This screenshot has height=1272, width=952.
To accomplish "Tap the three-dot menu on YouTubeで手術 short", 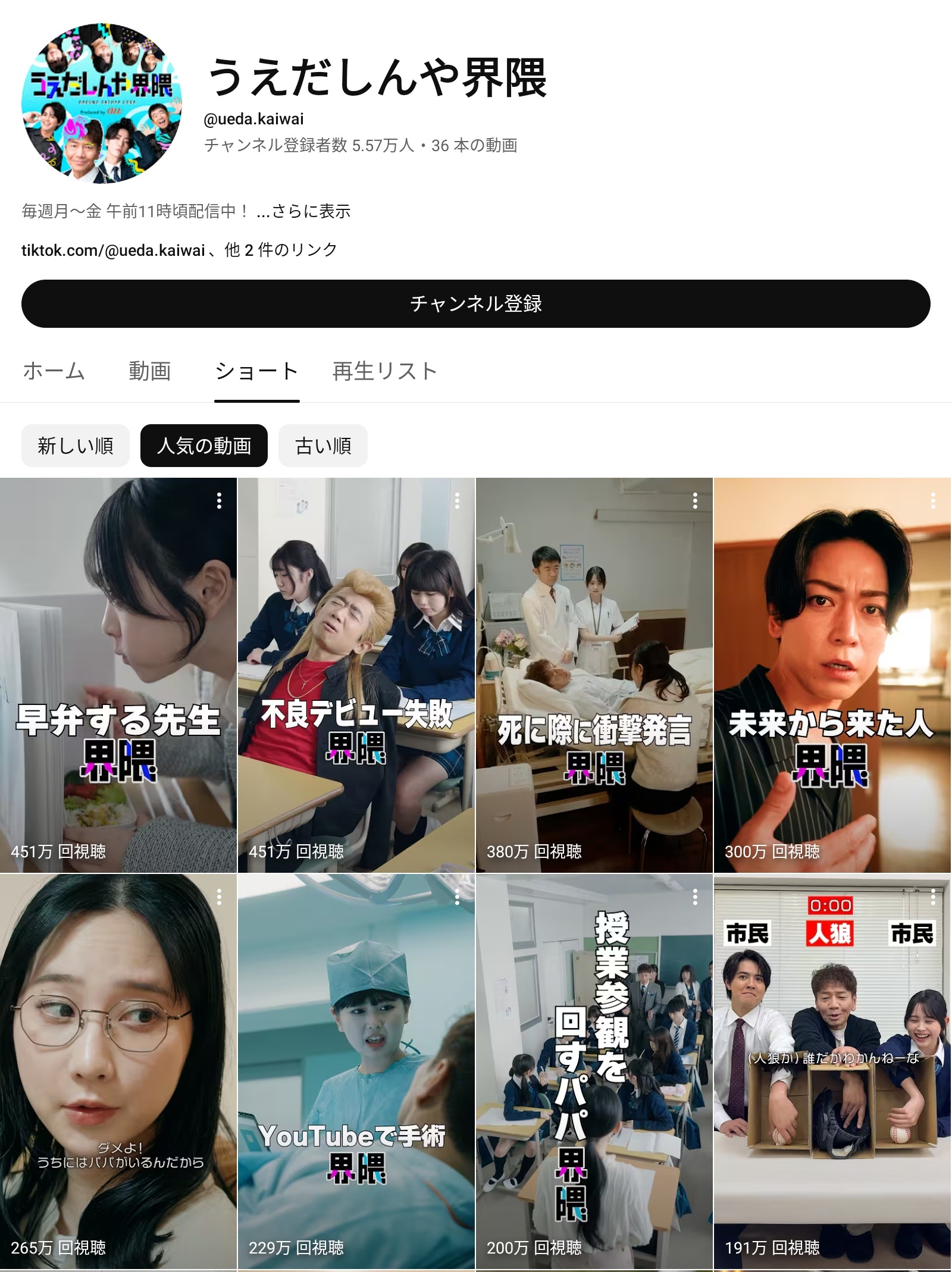I will (x=457, y=897).
